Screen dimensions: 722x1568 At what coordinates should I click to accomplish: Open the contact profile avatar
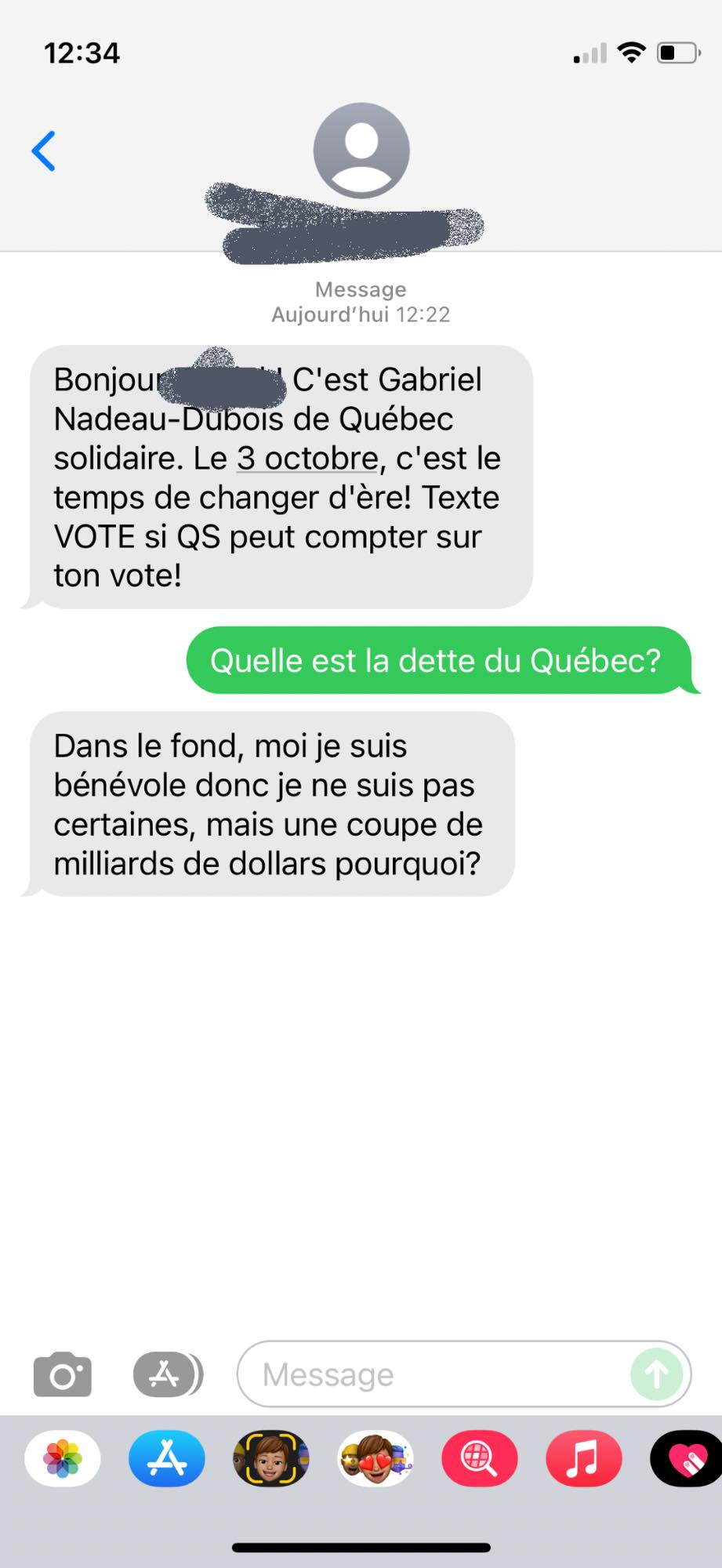[x=361, y=151]
